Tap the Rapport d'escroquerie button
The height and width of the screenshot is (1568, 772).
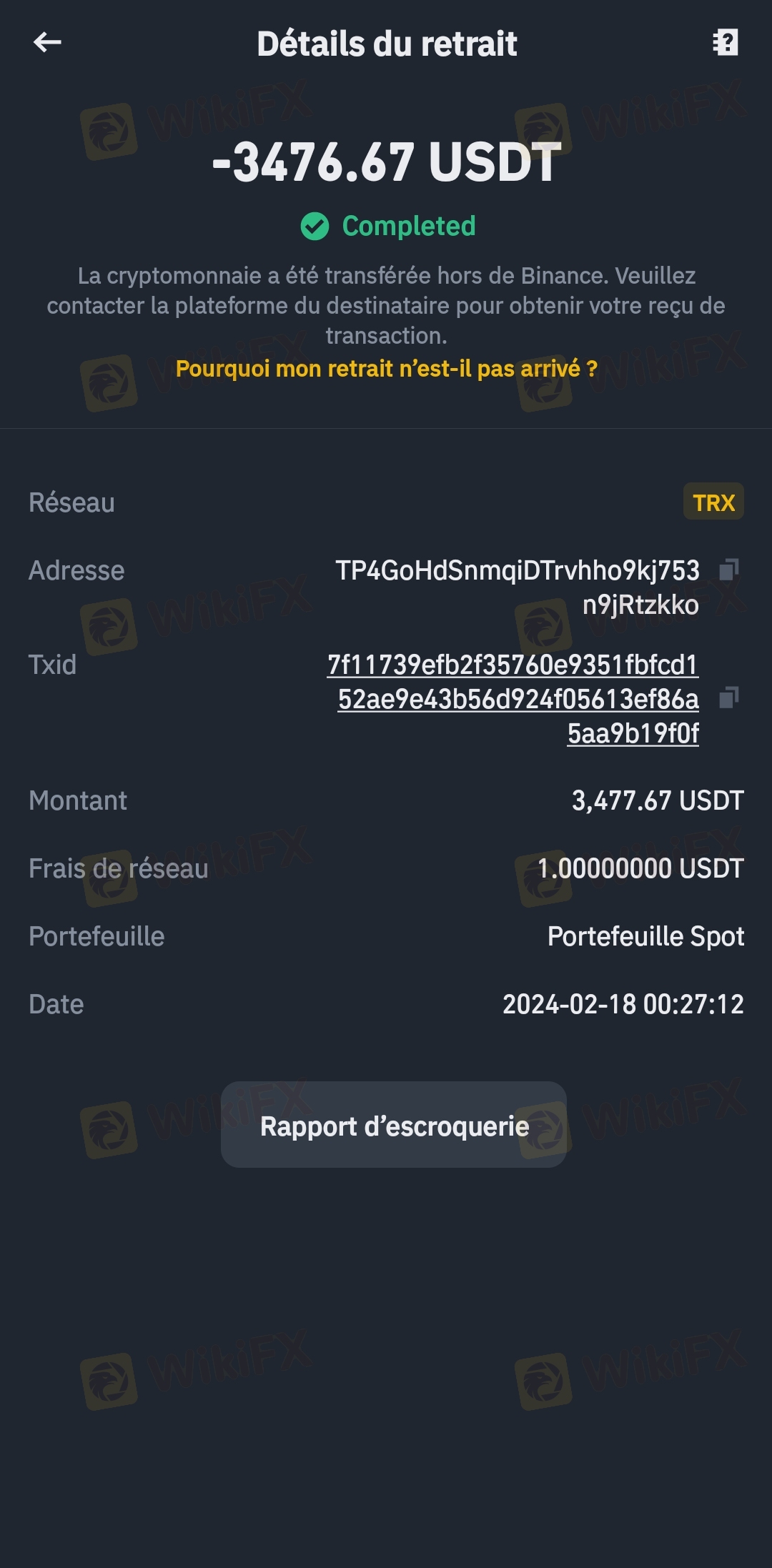click(x=394, y=1125)
